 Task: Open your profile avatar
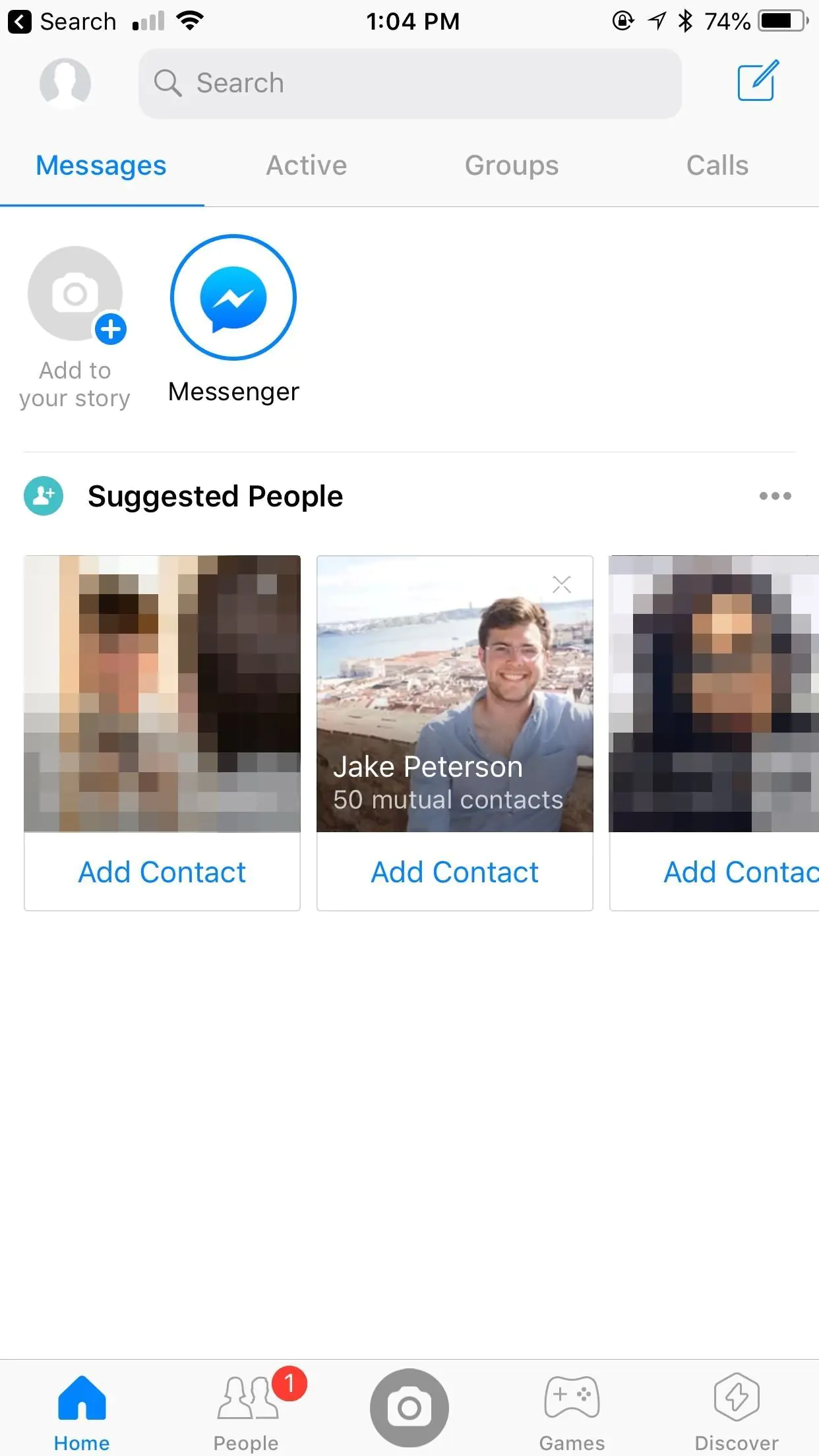click(x=65, y=83)
